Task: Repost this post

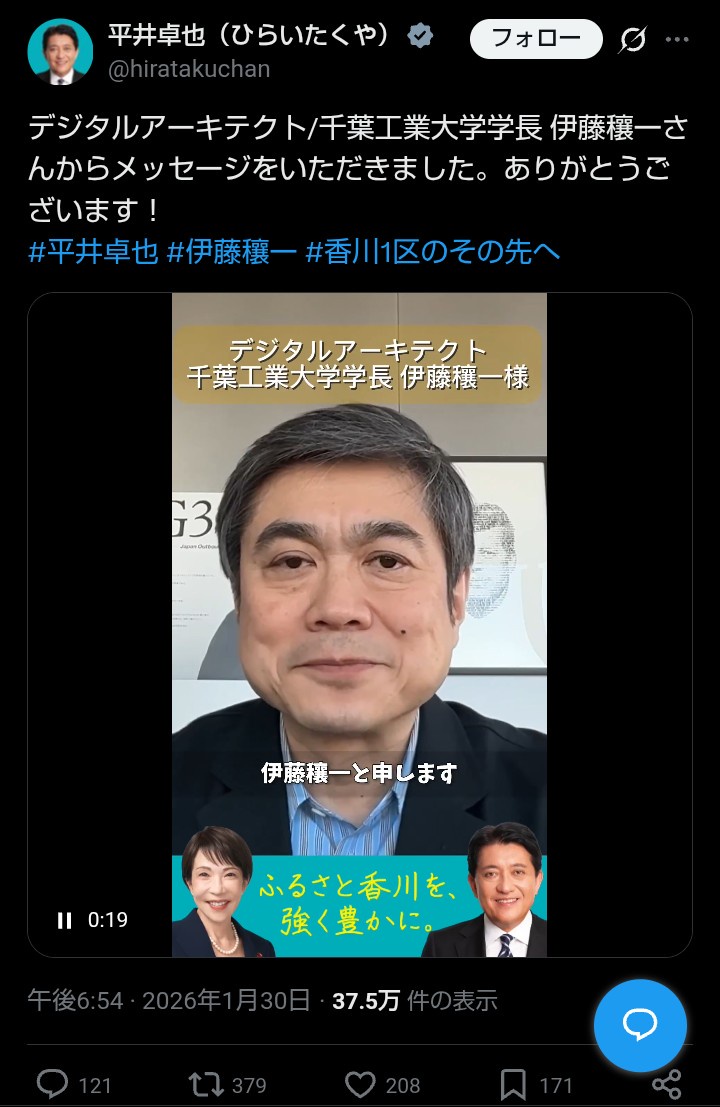Action: pyautogui.click(x=207, y=1084)
